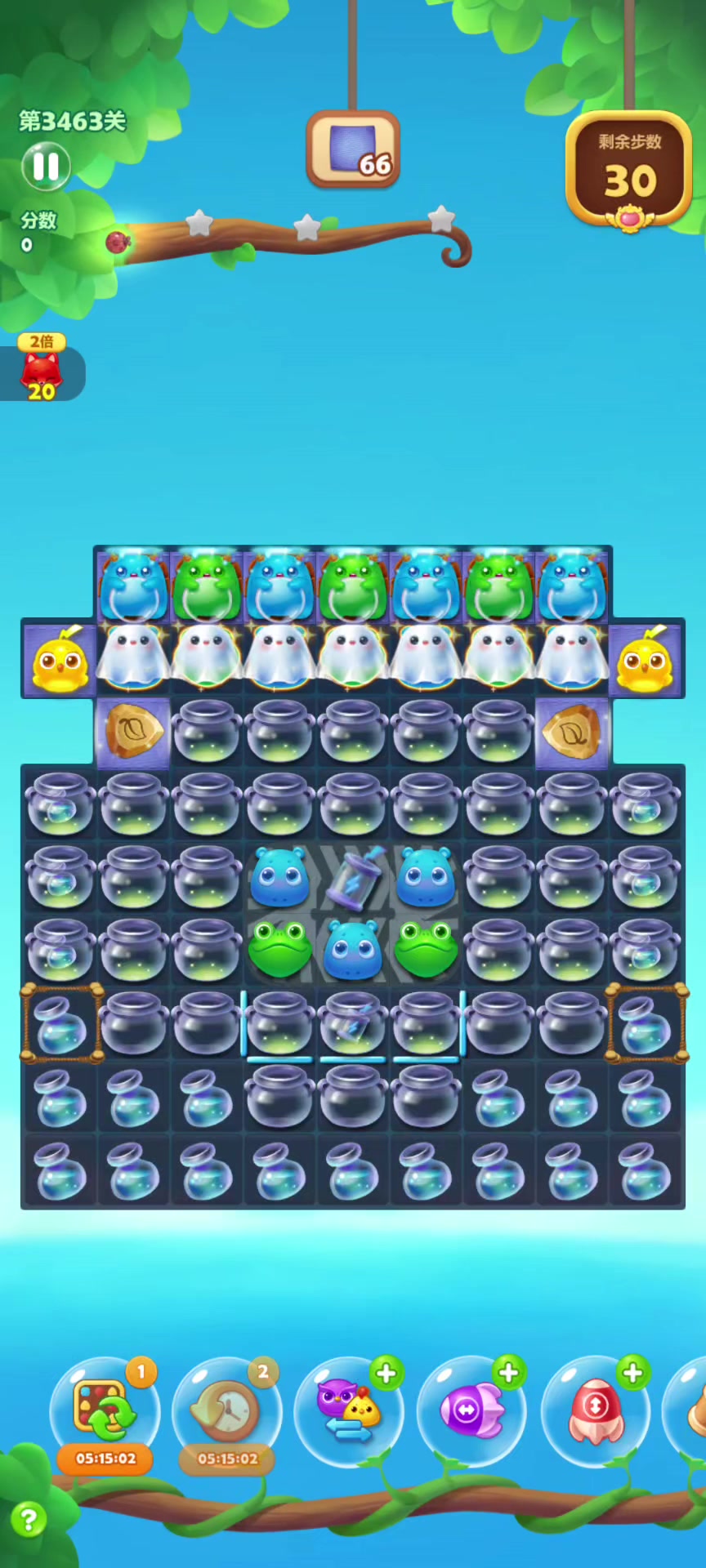Pause the game
The image size is (706, 1568).
pyautogui.click(x=46, y=167)
